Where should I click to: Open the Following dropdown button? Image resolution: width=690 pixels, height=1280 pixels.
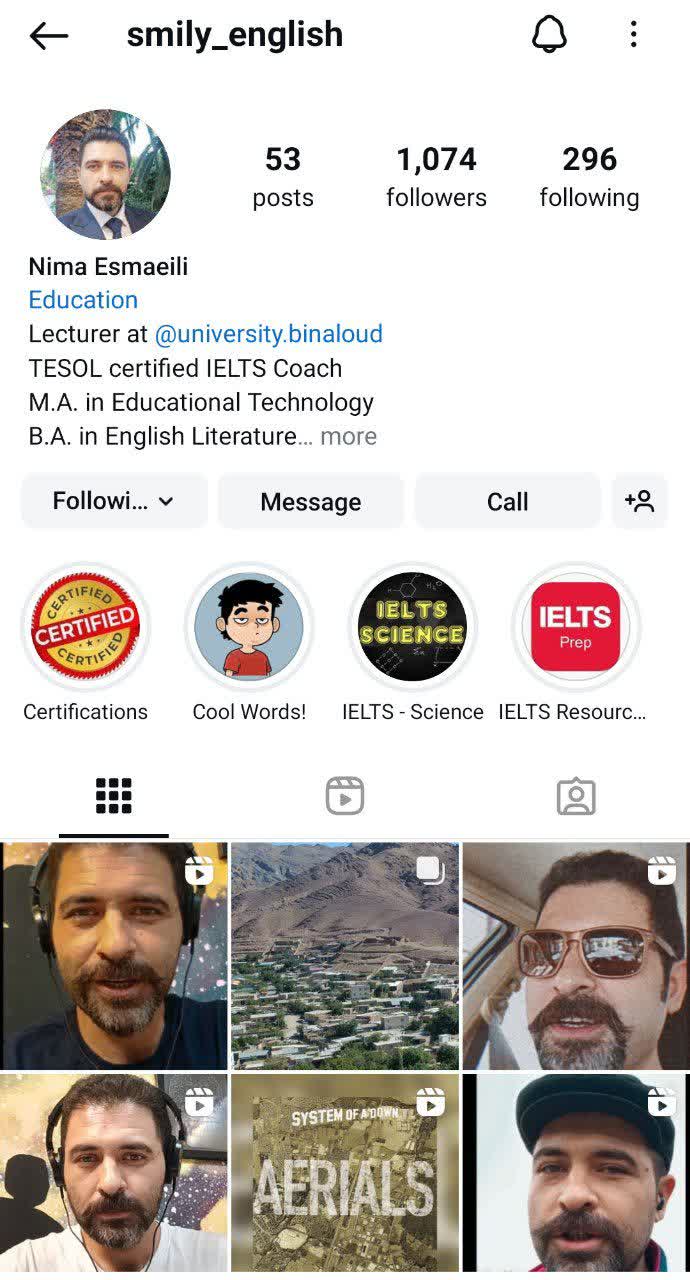pyautogui.click(x=113, y=501)
